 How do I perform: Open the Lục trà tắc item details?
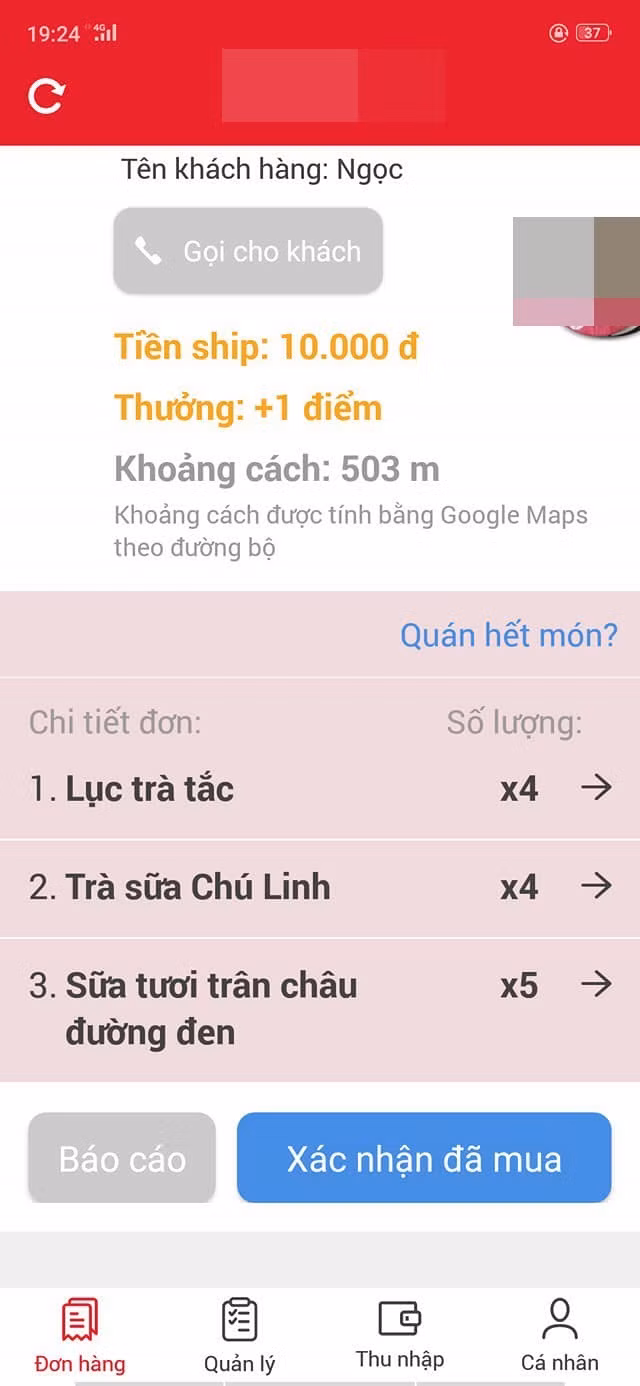(x=596, y=789)
